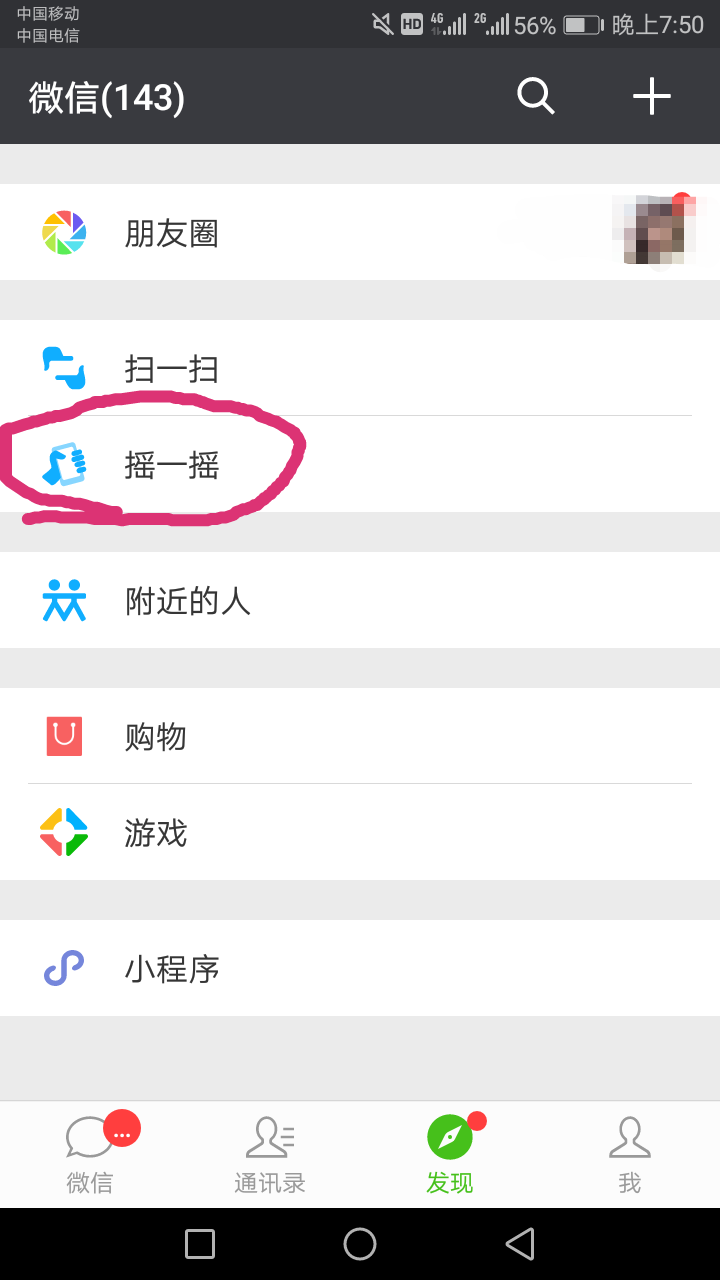Viewport: 720px width, 1280px height.
Task: Tap the plus icon in the top bar
Action: click(x=651, y=96)
